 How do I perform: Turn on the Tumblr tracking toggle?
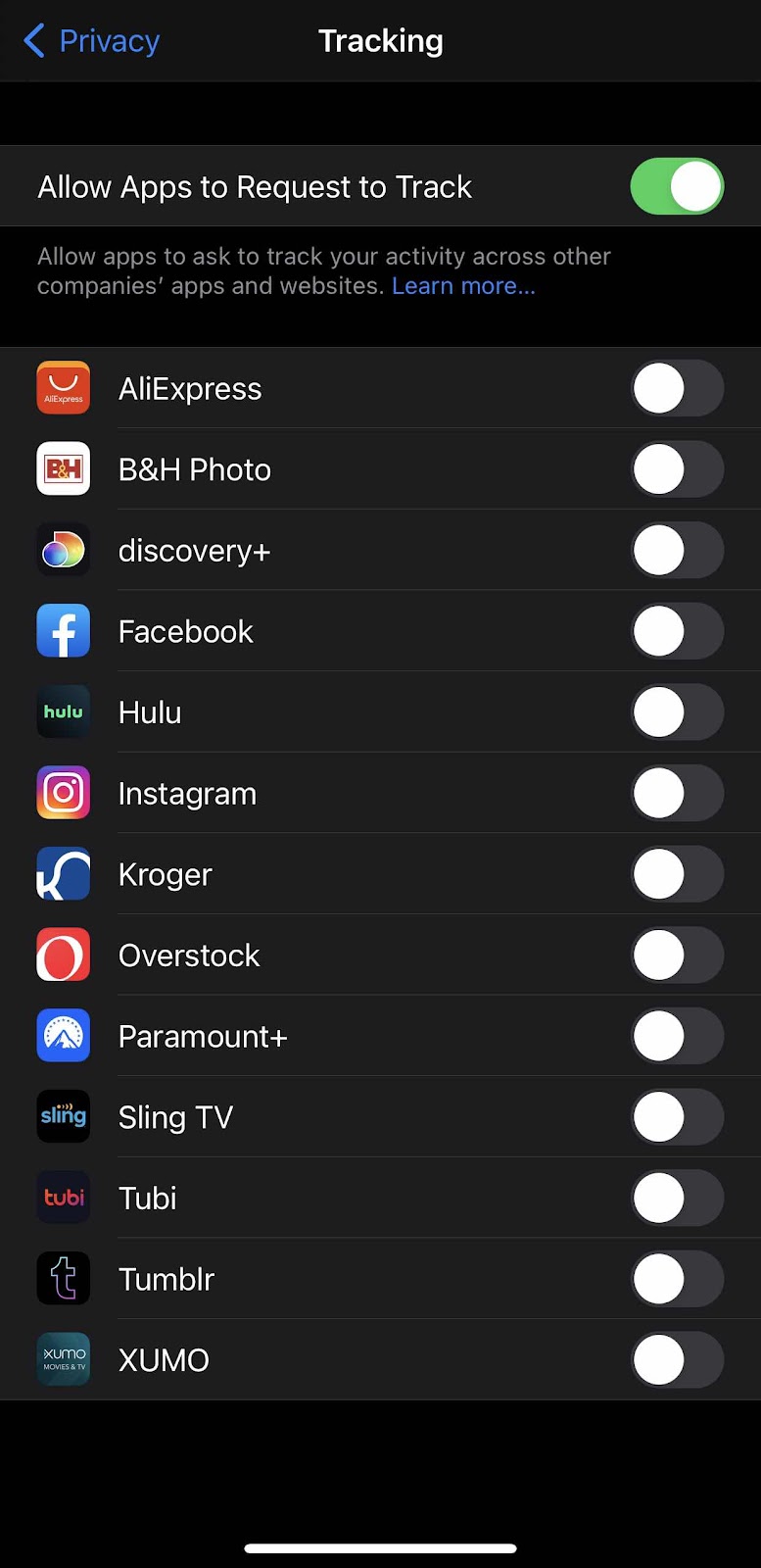[677, 1279]
